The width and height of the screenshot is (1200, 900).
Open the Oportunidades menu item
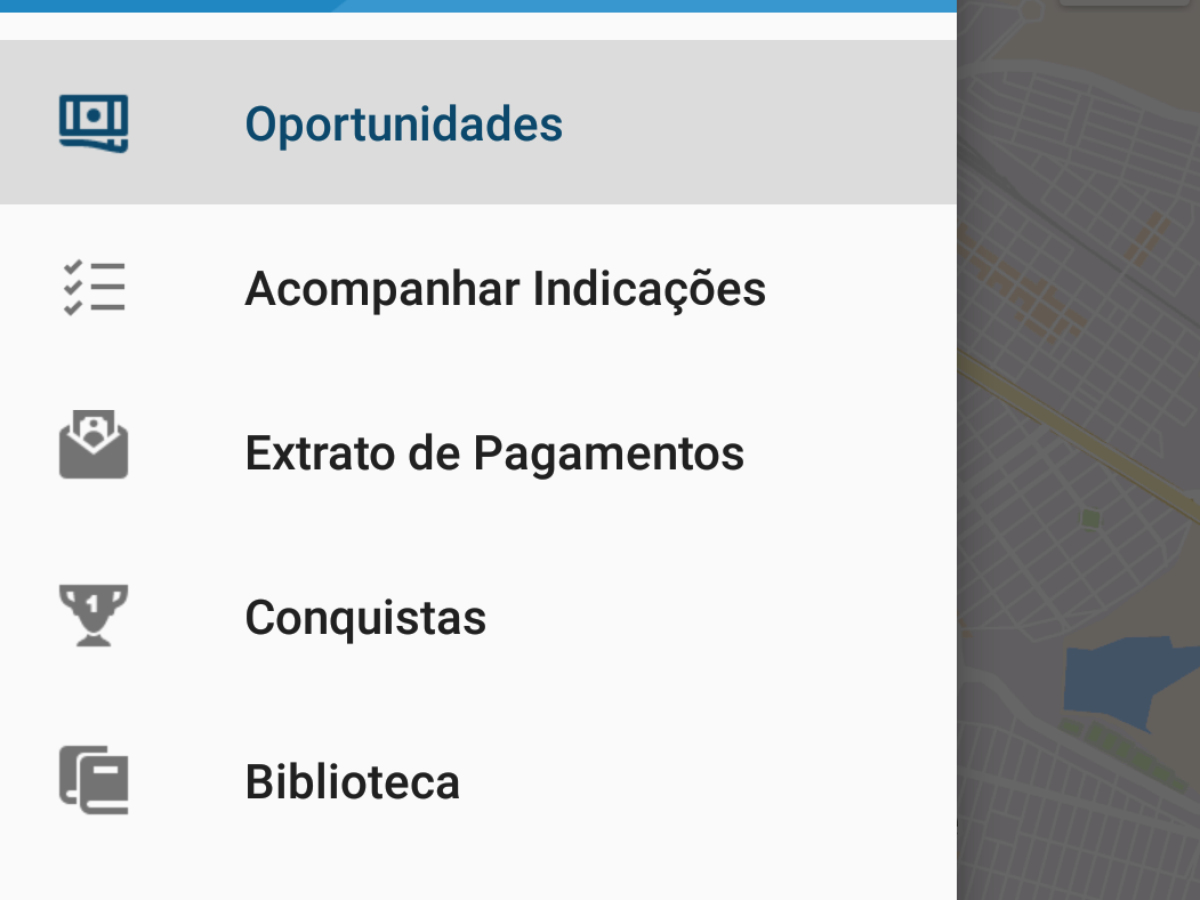tap(404, 124)
